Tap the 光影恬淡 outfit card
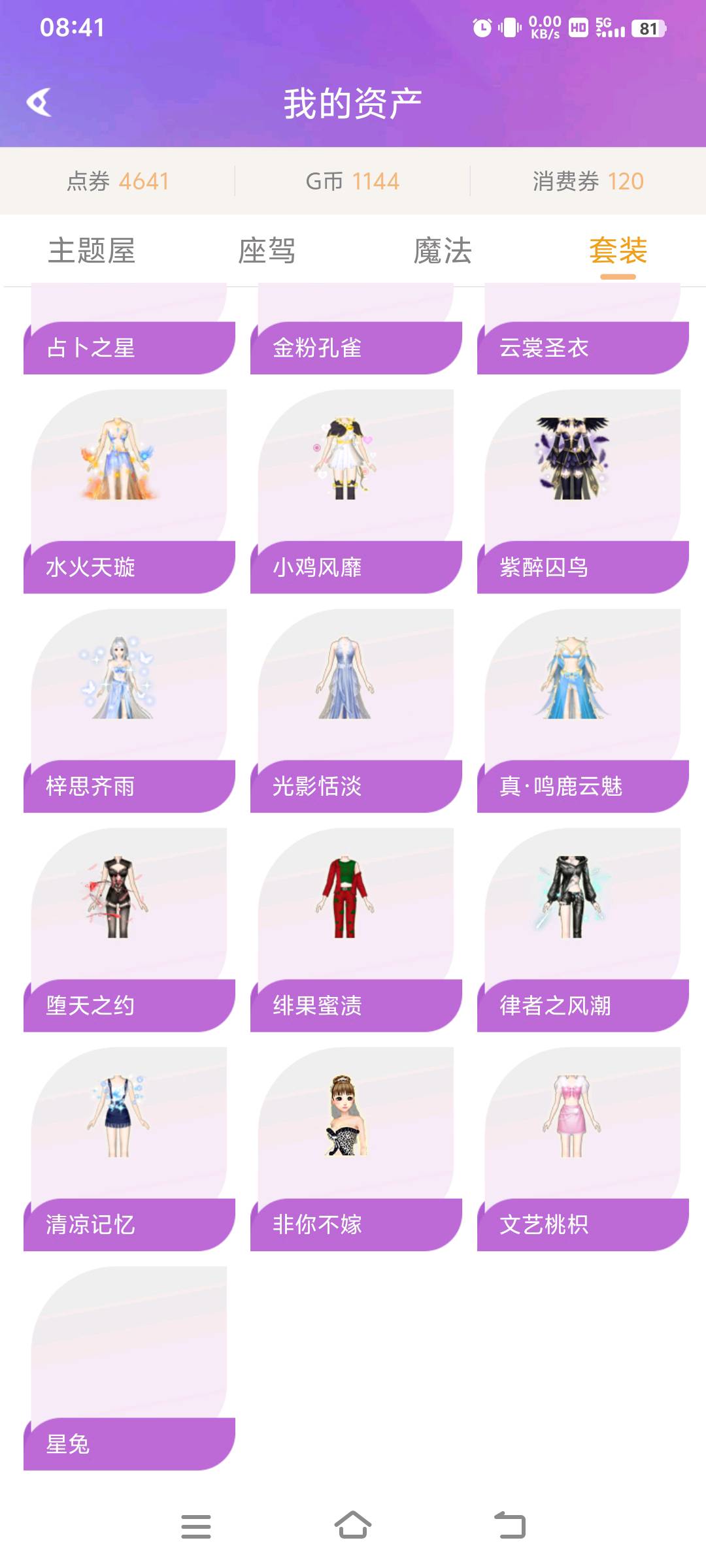 [x=356, y=710]
